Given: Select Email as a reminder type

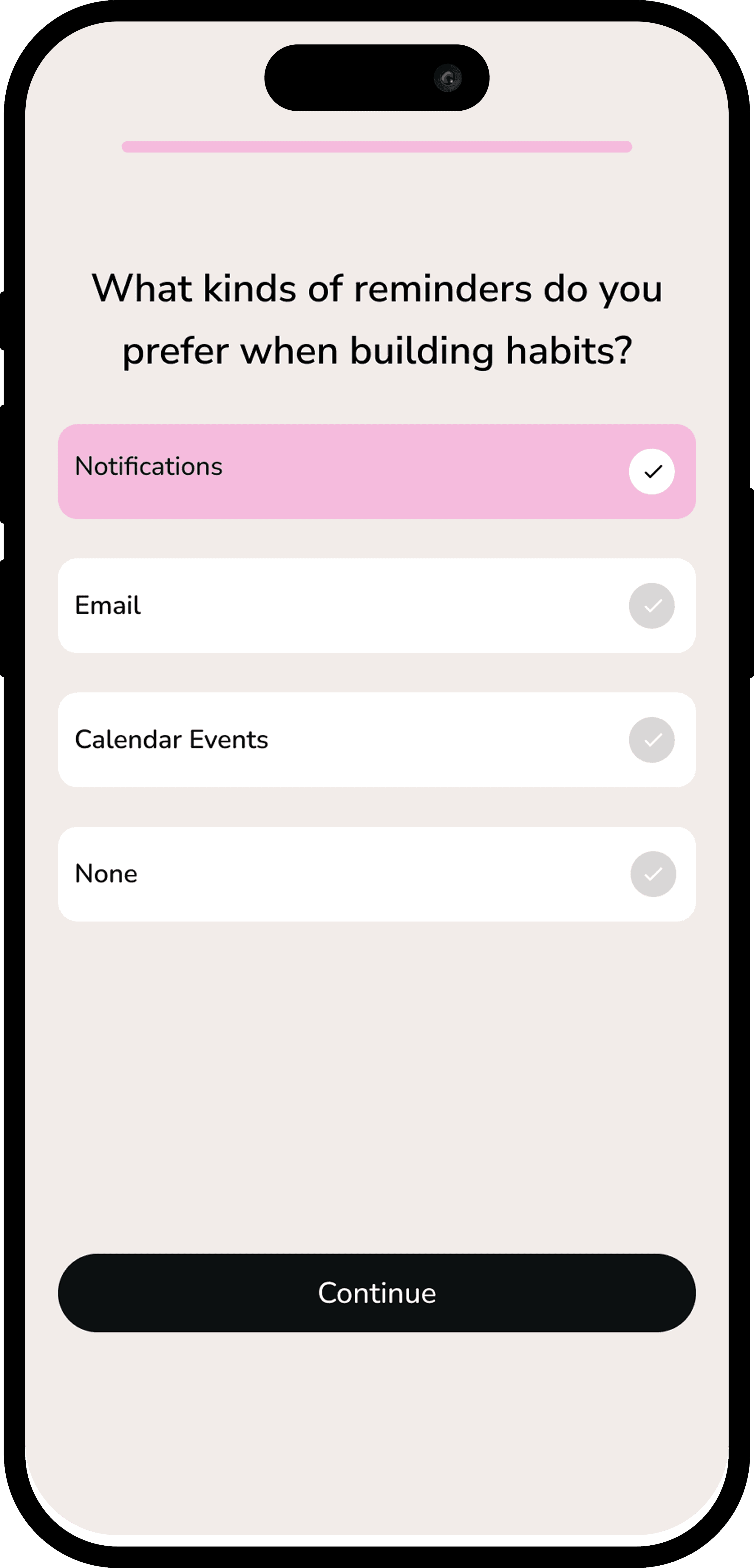Looking at the screenshot, I should [377, 606].
